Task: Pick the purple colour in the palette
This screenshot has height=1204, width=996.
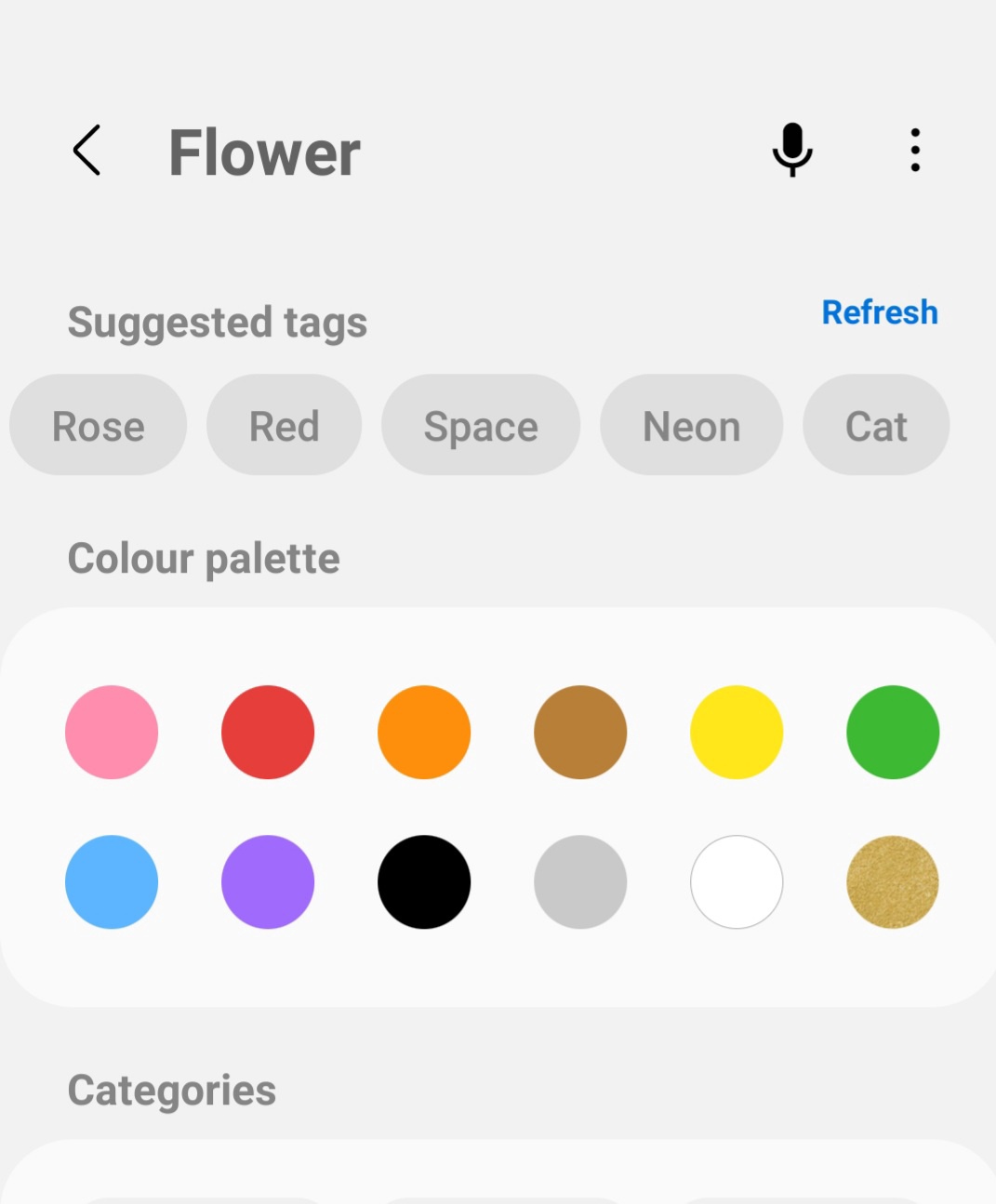Action: [x=267, y=881]
